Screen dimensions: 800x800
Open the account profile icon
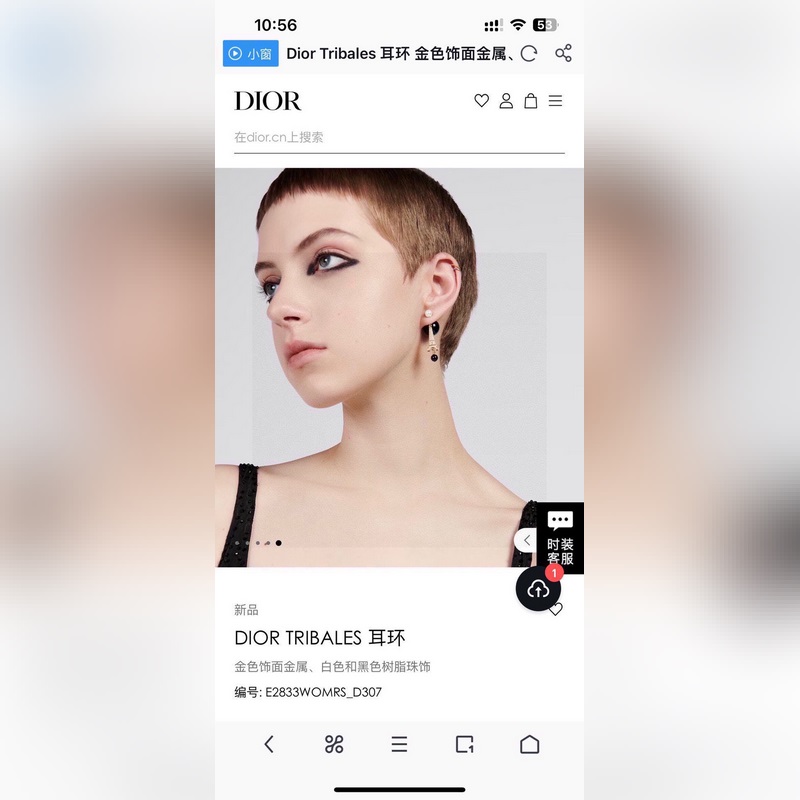[506, 101]
